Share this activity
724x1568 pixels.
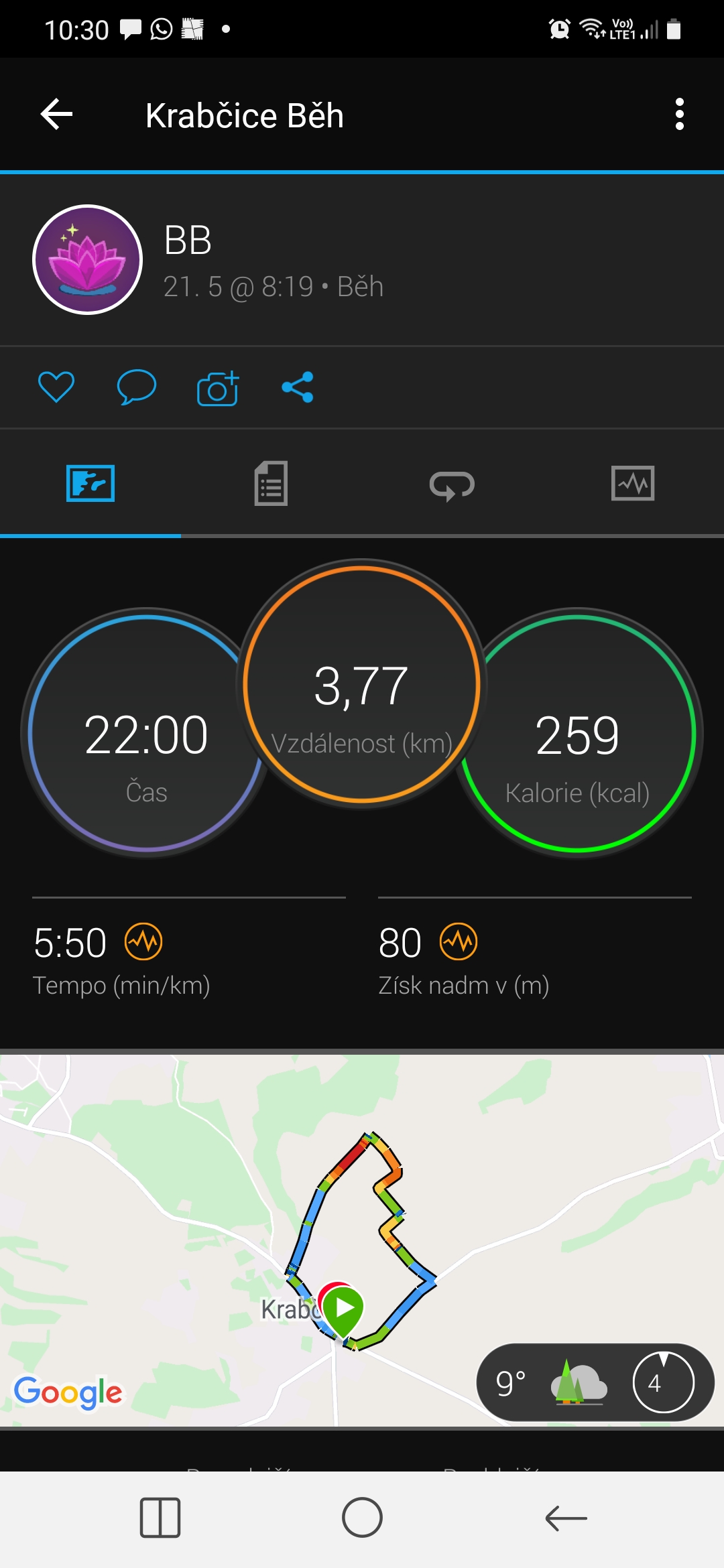pos(298,387)
